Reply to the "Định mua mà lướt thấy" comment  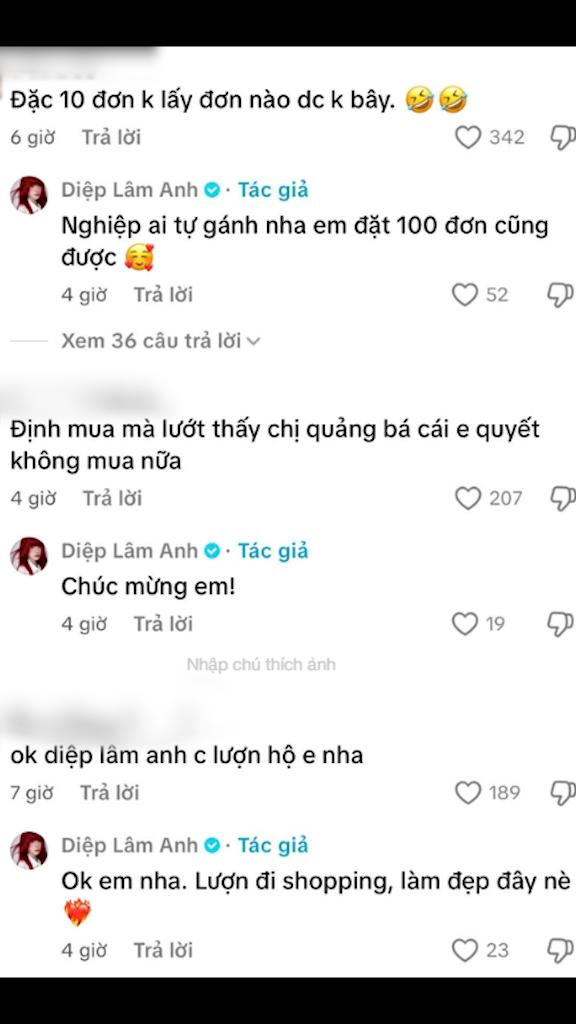pyautogui.click(x=112, y=498)
